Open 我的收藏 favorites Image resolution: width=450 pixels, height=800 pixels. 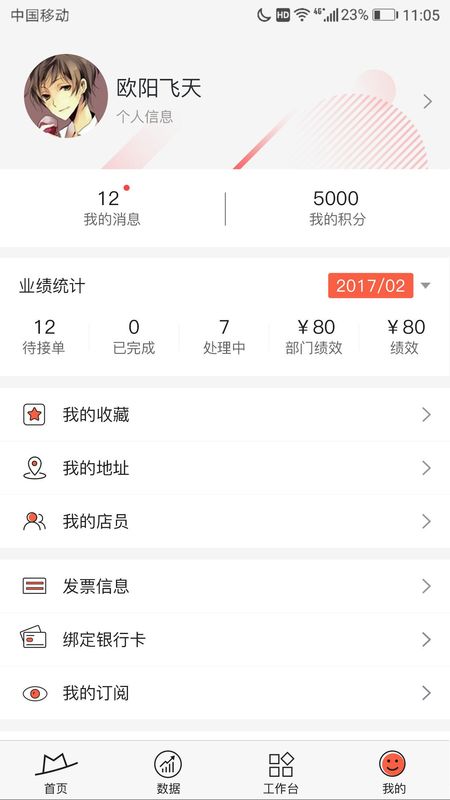point(225,415)
